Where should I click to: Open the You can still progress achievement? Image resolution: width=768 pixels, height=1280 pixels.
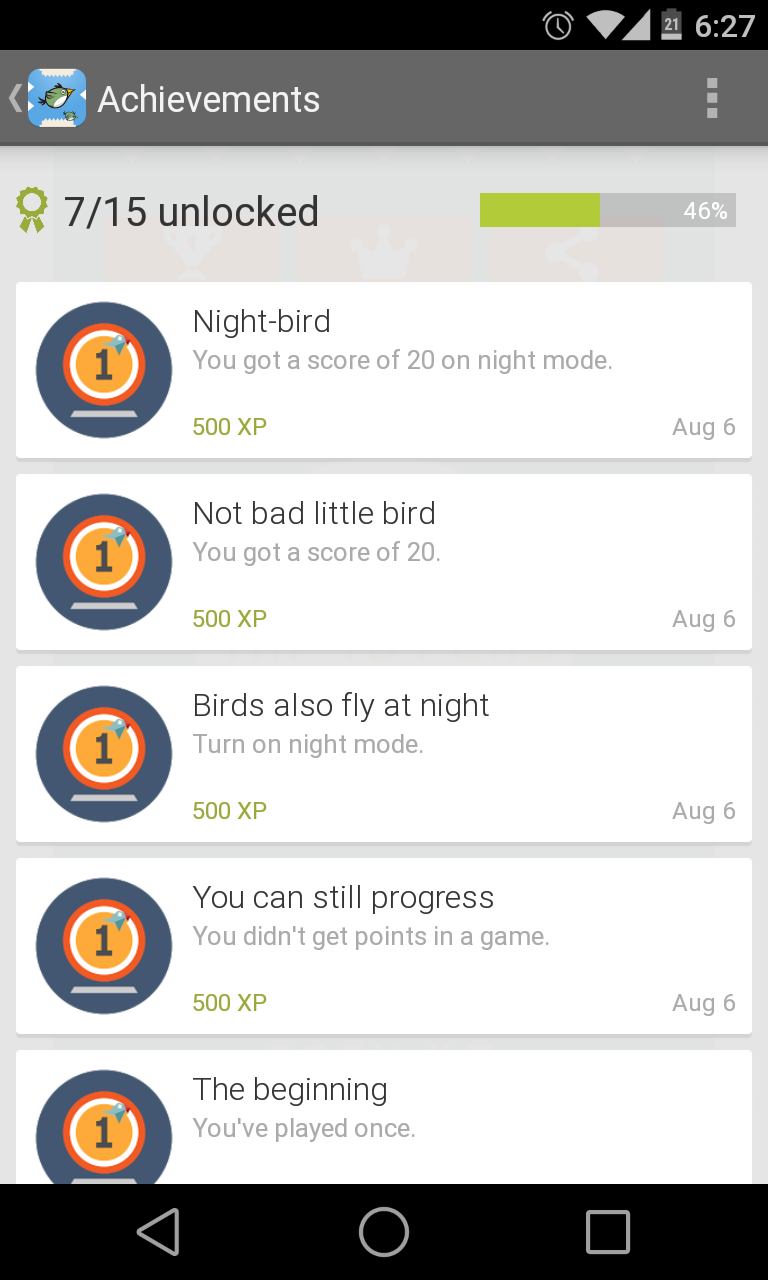pos(384,946)
